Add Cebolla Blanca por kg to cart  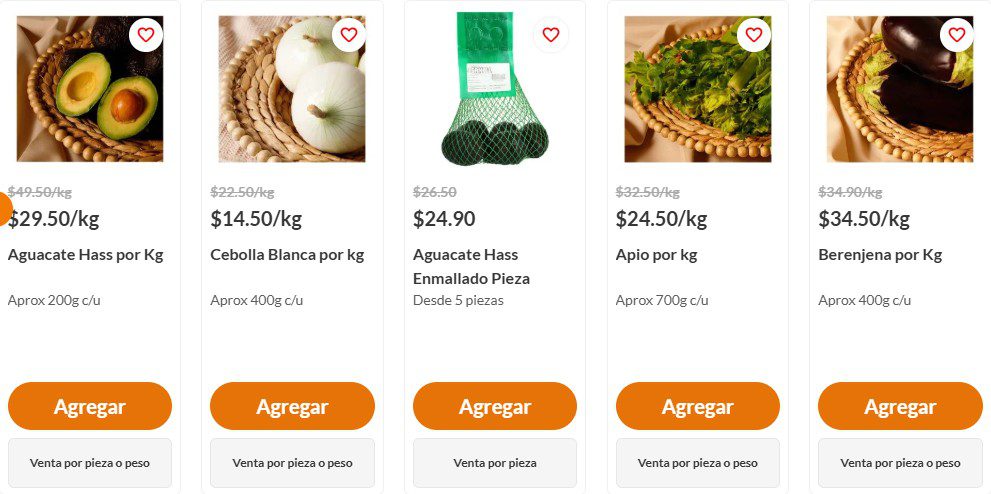(292, 407)
